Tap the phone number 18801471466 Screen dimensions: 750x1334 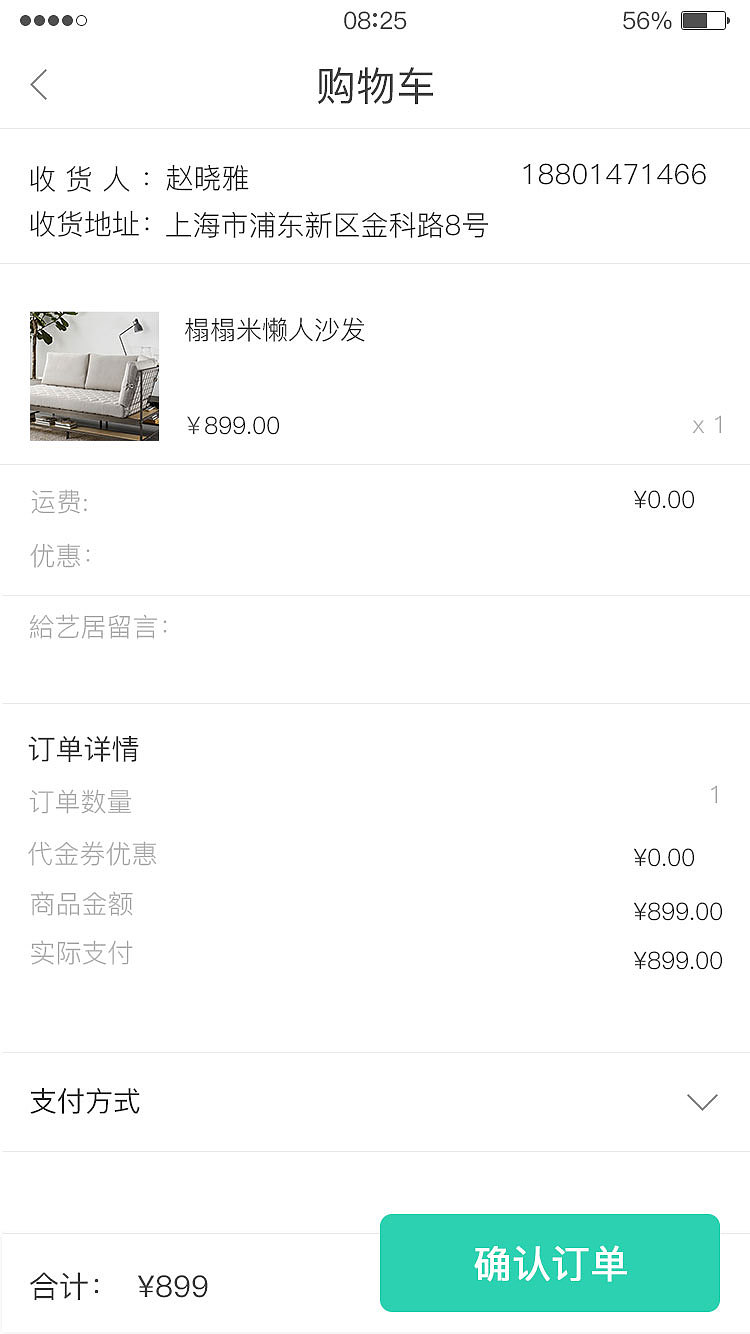(614, 173)
